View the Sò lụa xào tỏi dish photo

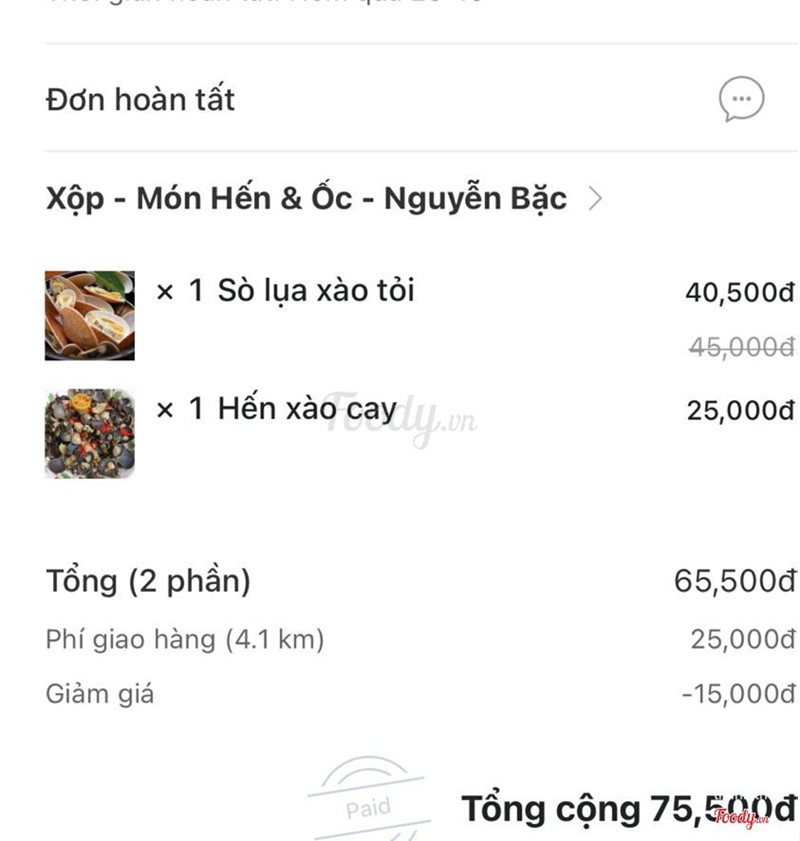click(x=90, y=315)
